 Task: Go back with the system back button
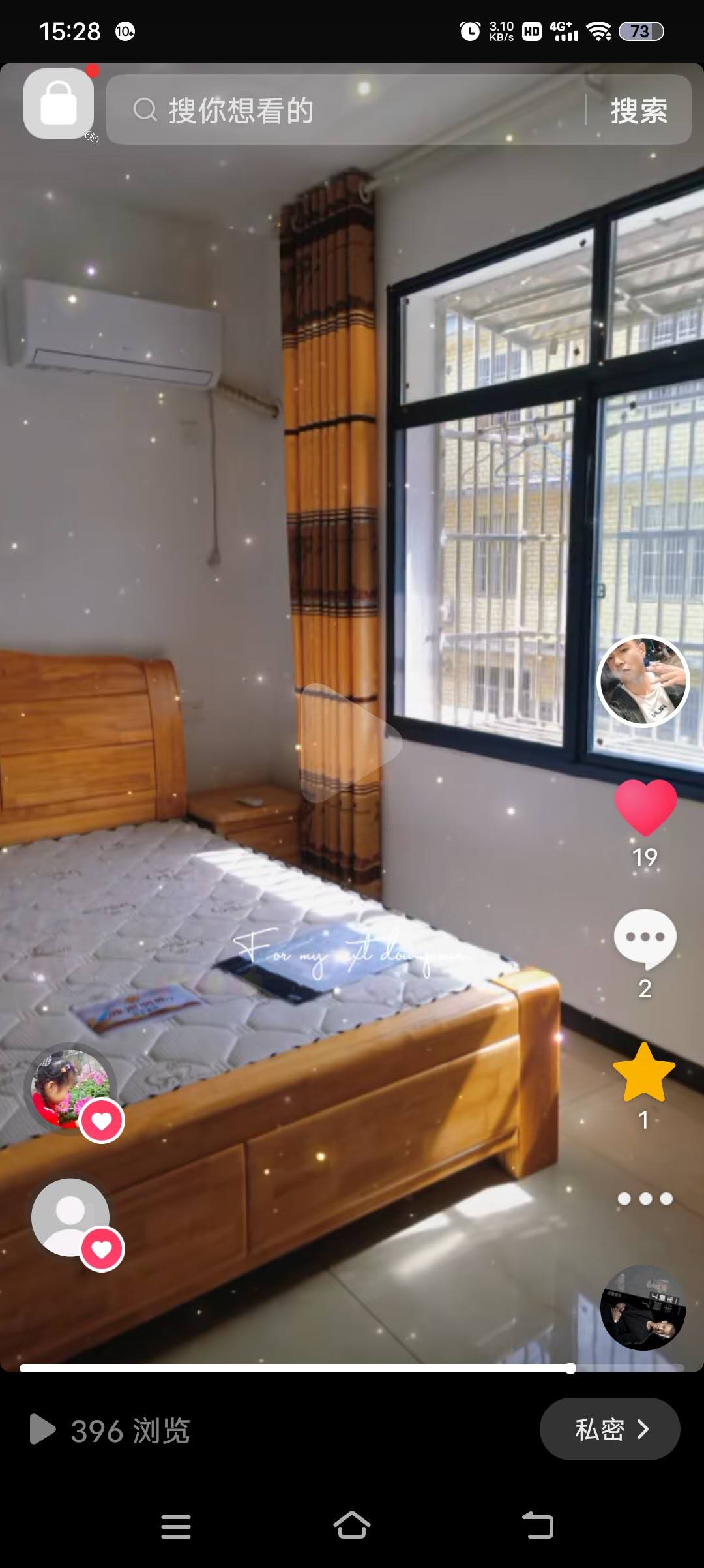tap(538, 1526)
